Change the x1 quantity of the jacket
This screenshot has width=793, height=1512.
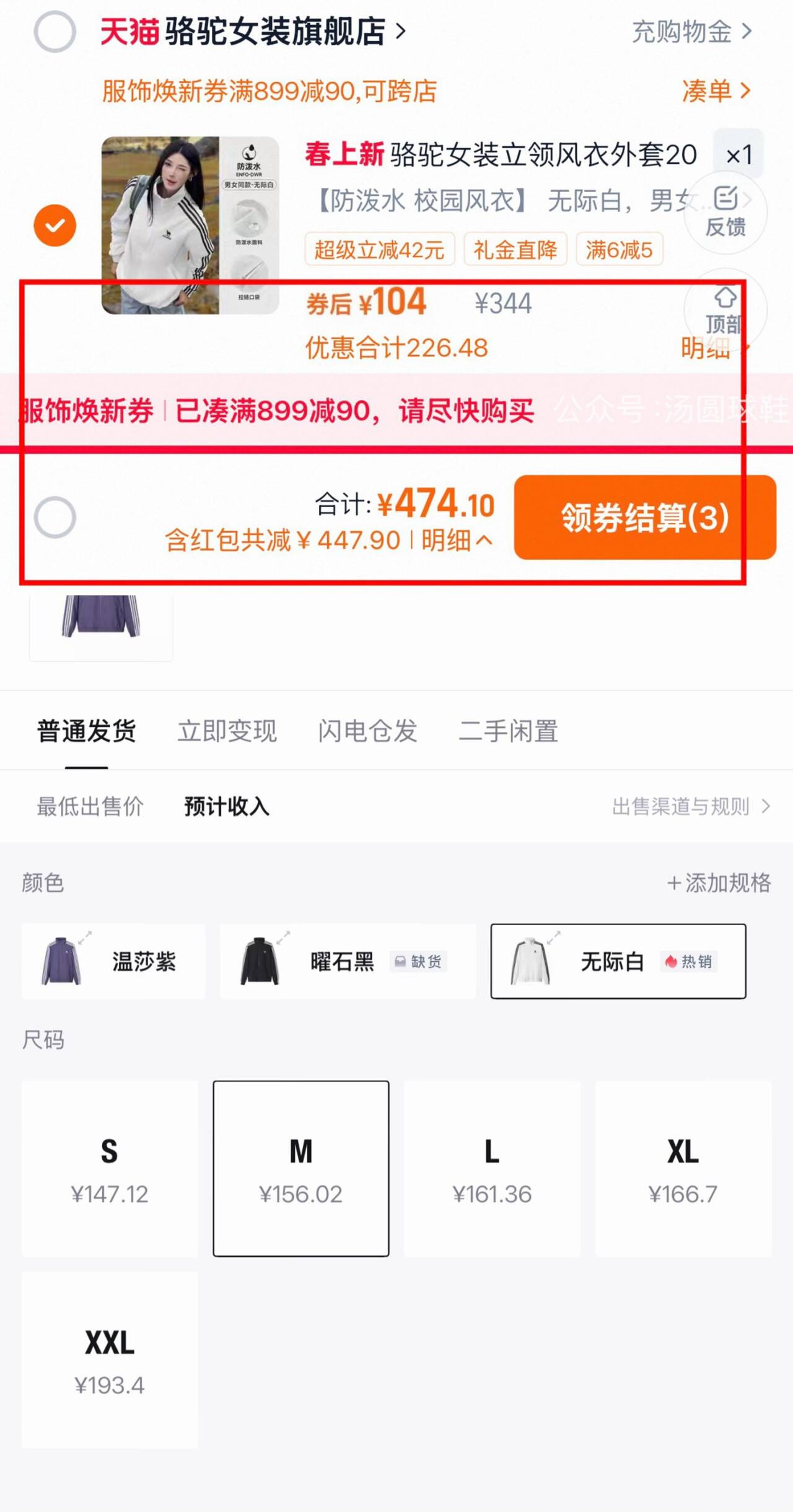pos(738,154)
